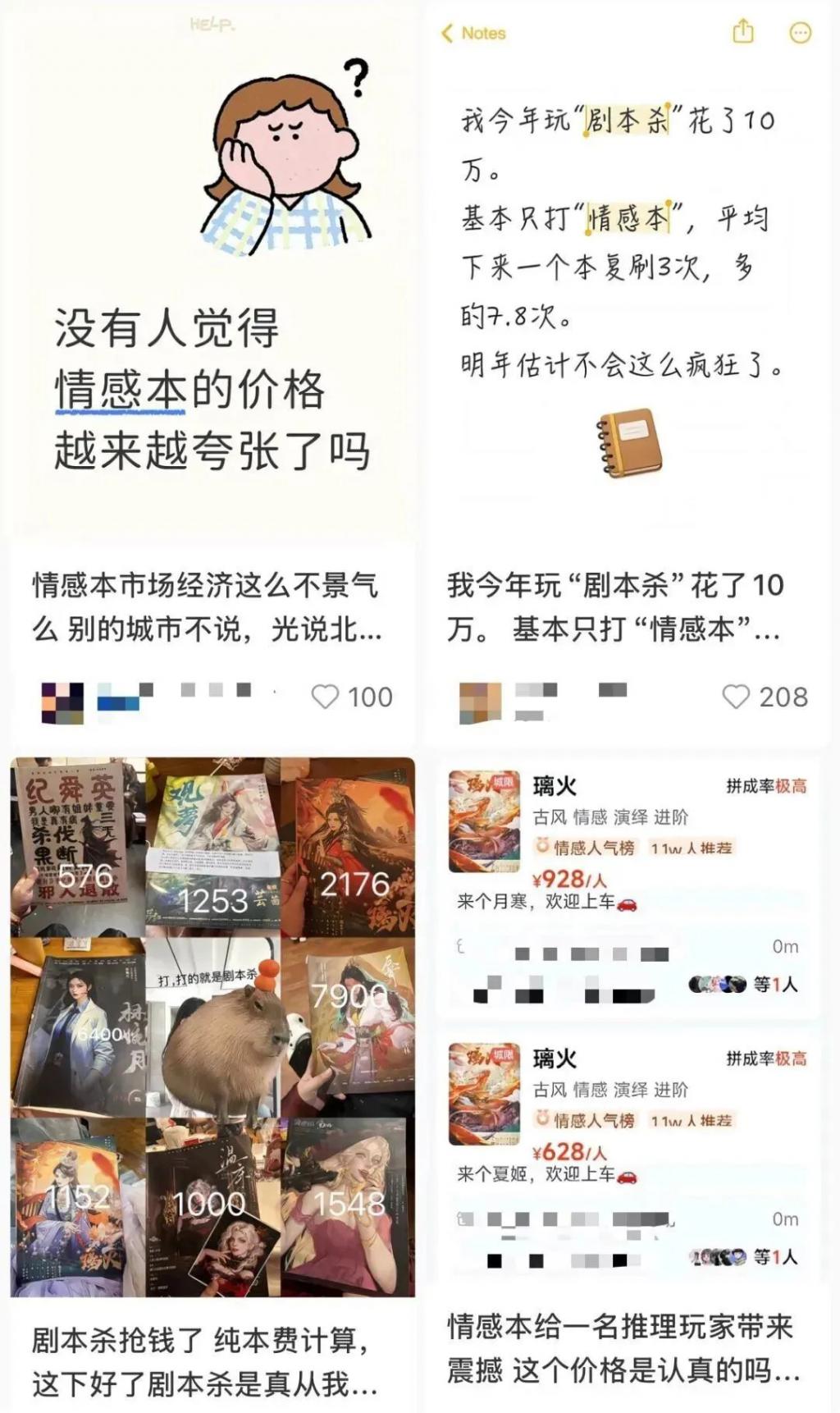View author avatar of 情感本市场经济 post
The width and height of the screenshot is (840, 1413).
pyautogui.click(x=62, y=703)
